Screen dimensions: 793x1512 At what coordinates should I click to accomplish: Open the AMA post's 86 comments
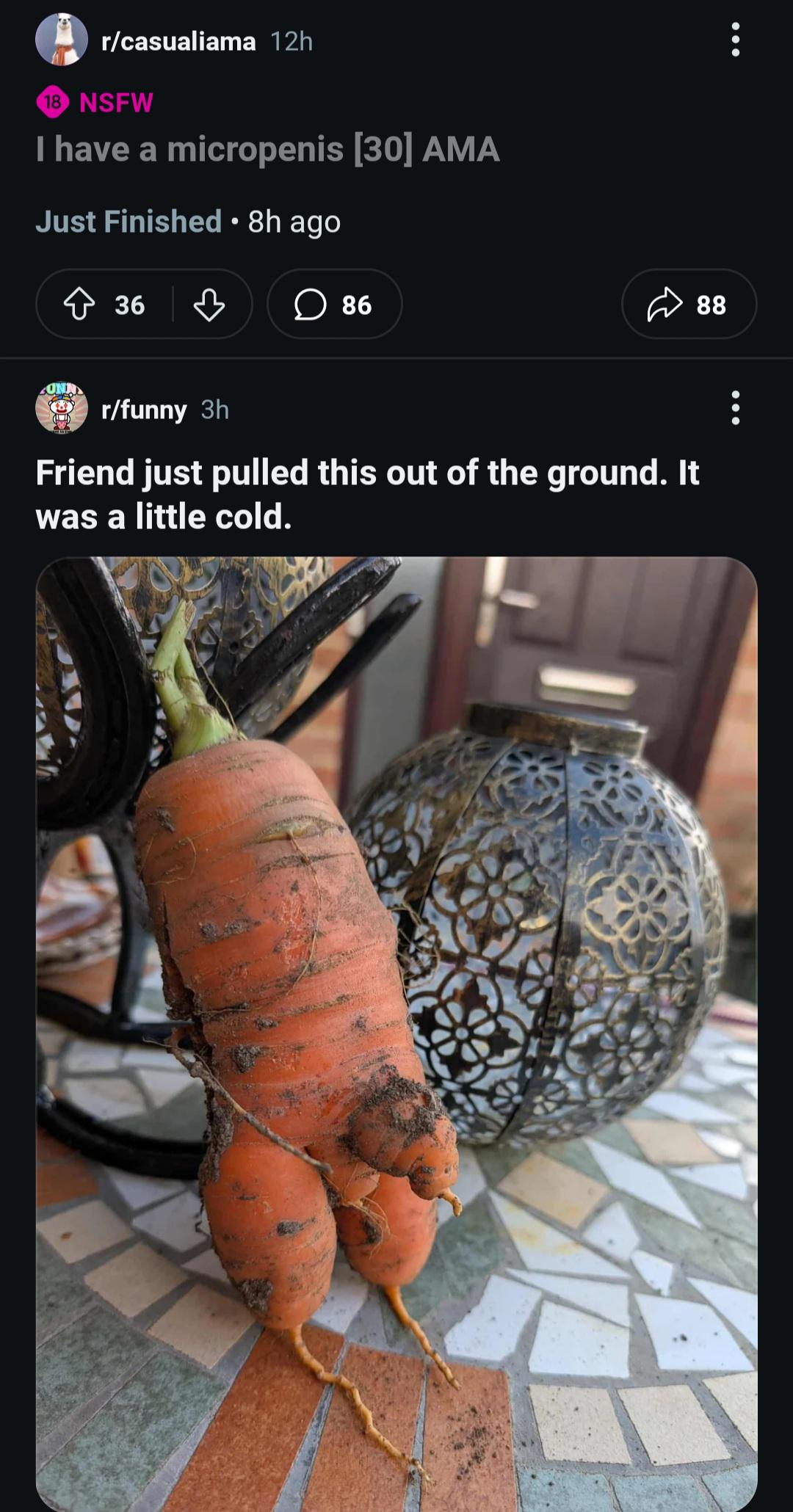[335, 304]
